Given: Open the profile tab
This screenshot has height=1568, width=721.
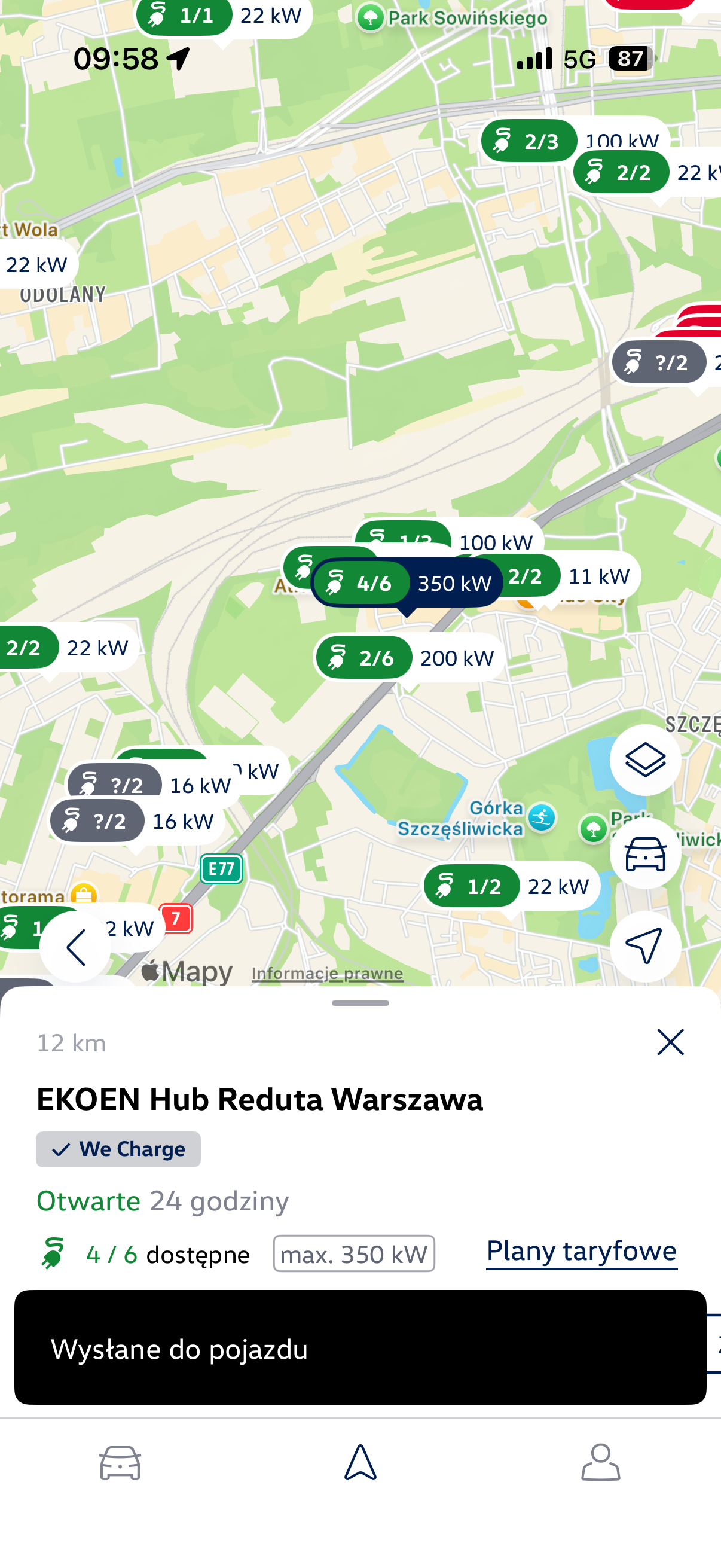Looking at the screenshot, I should 600,1462.
